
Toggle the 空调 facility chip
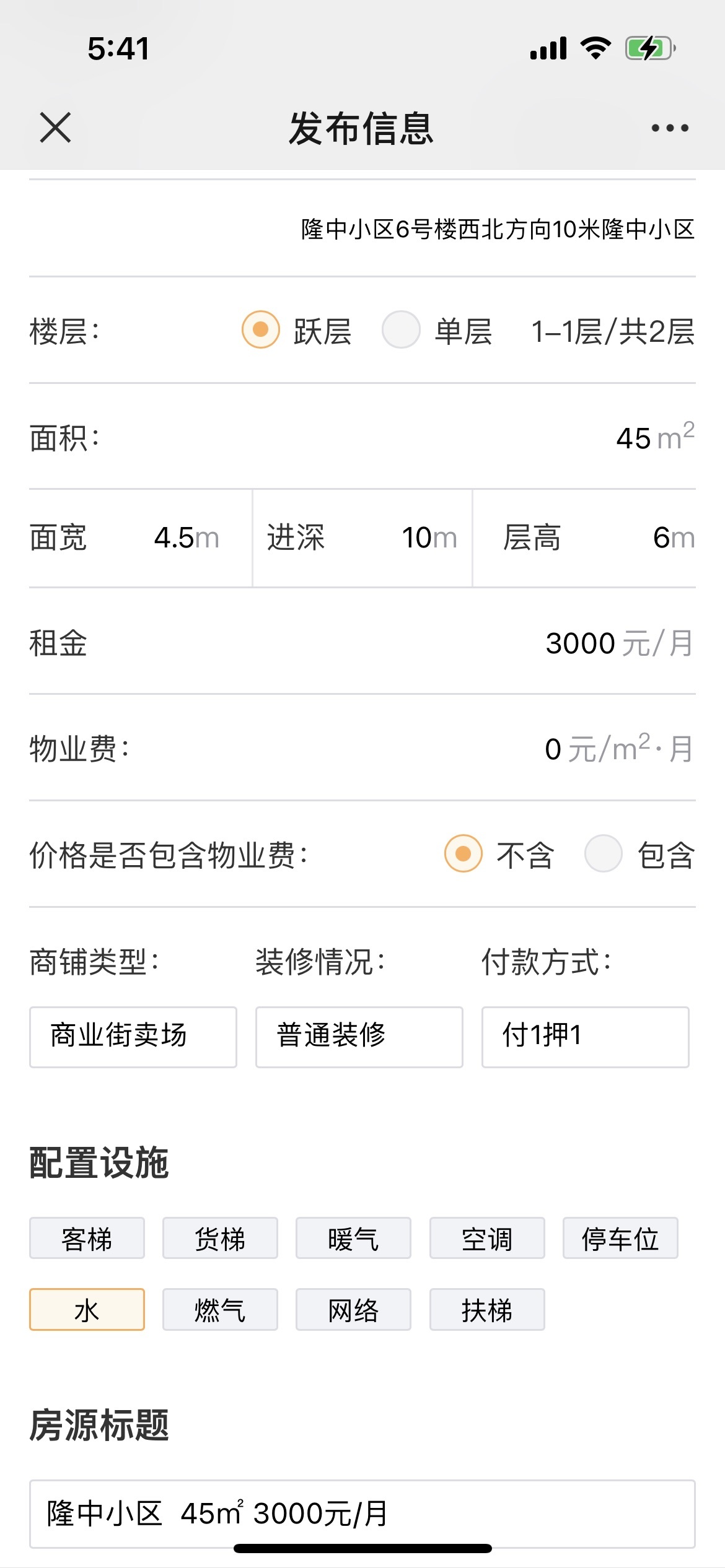point(487,1238)
